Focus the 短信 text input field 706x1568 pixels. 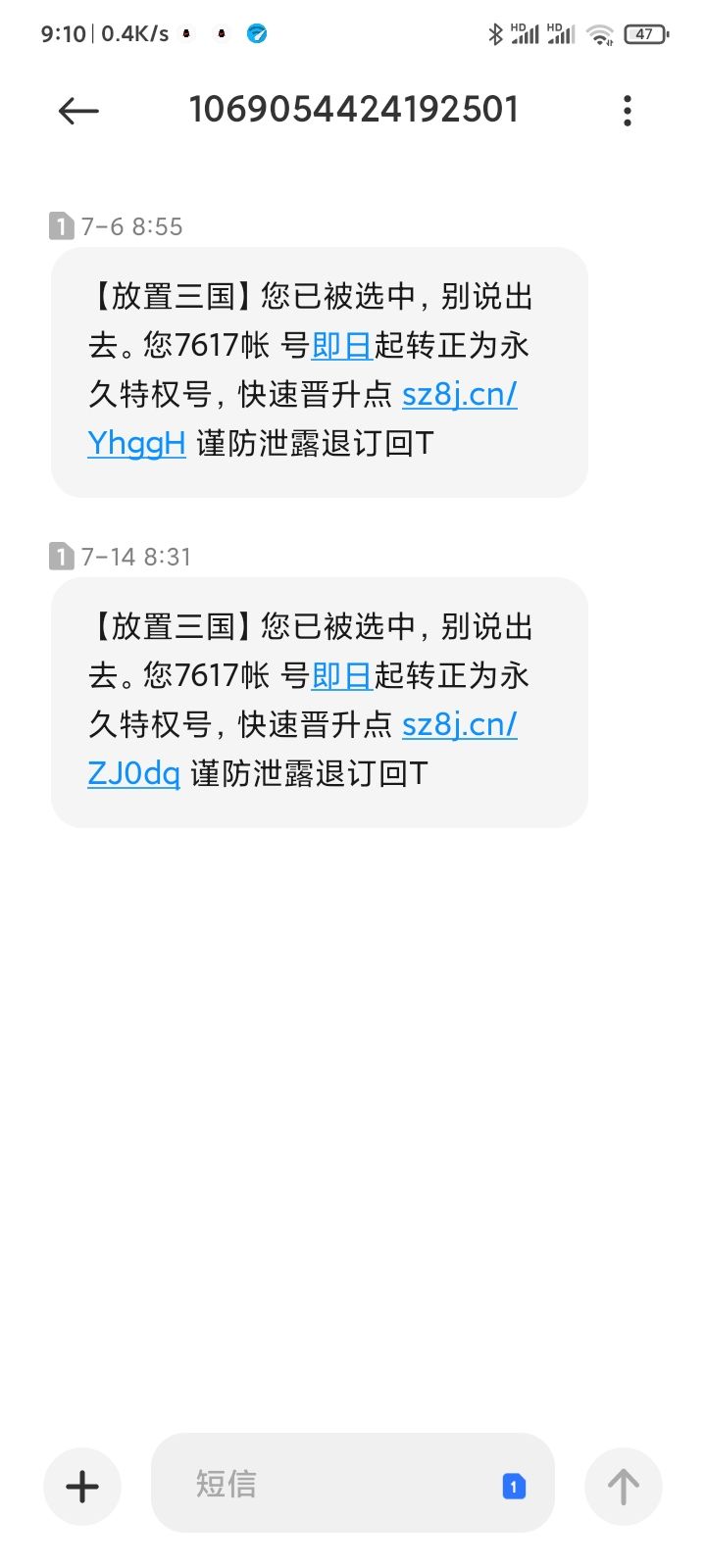click(x=333, y=1484)
